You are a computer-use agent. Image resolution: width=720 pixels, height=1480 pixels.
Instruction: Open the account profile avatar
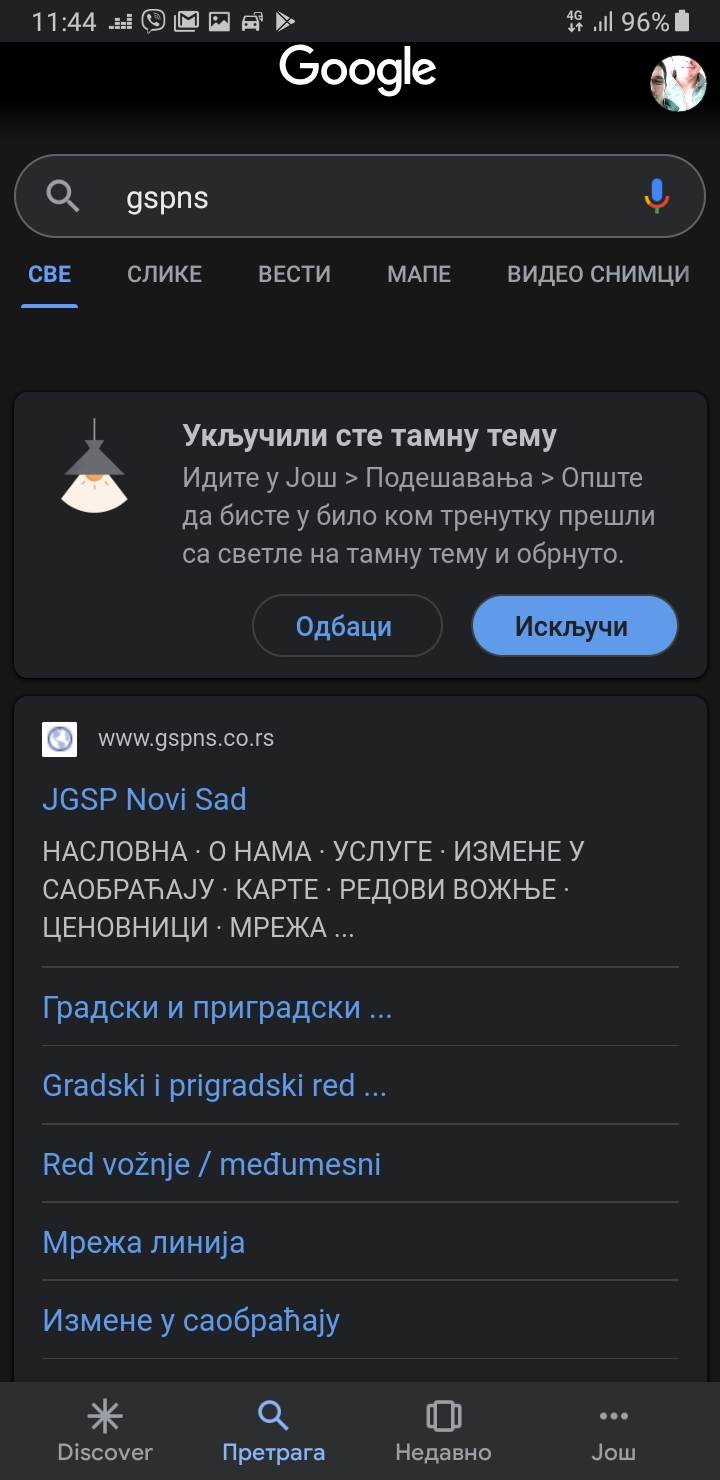[678, 83]
